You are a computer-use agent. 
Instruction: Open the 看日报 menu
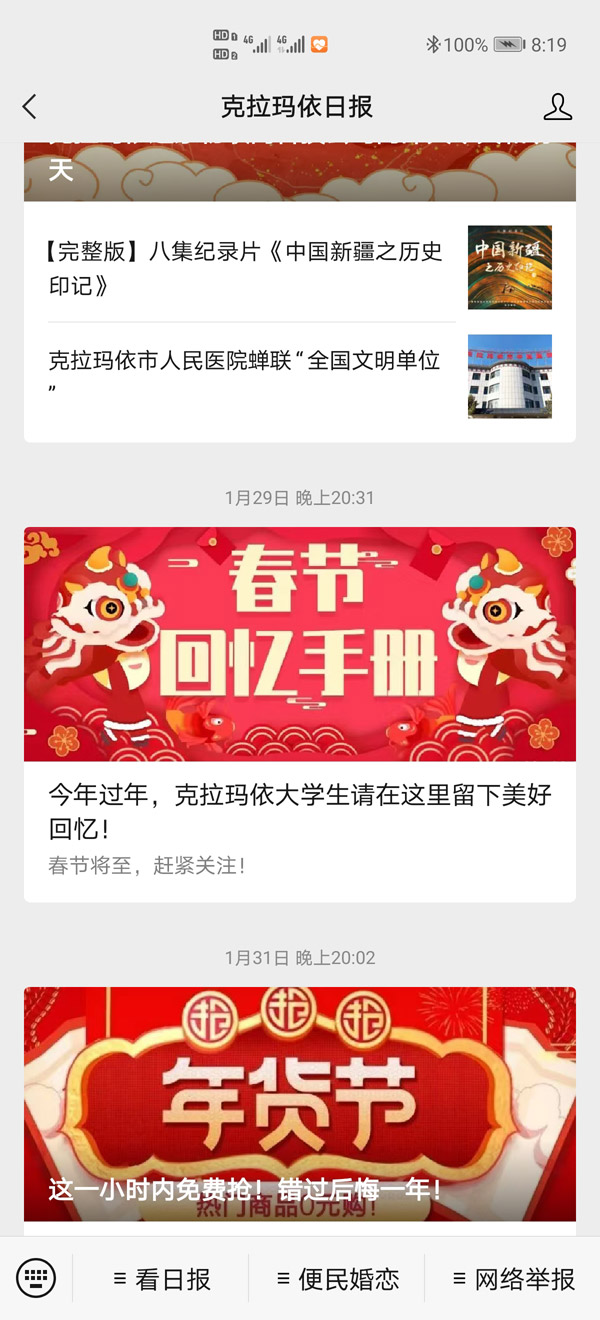tap(162, 1279)
